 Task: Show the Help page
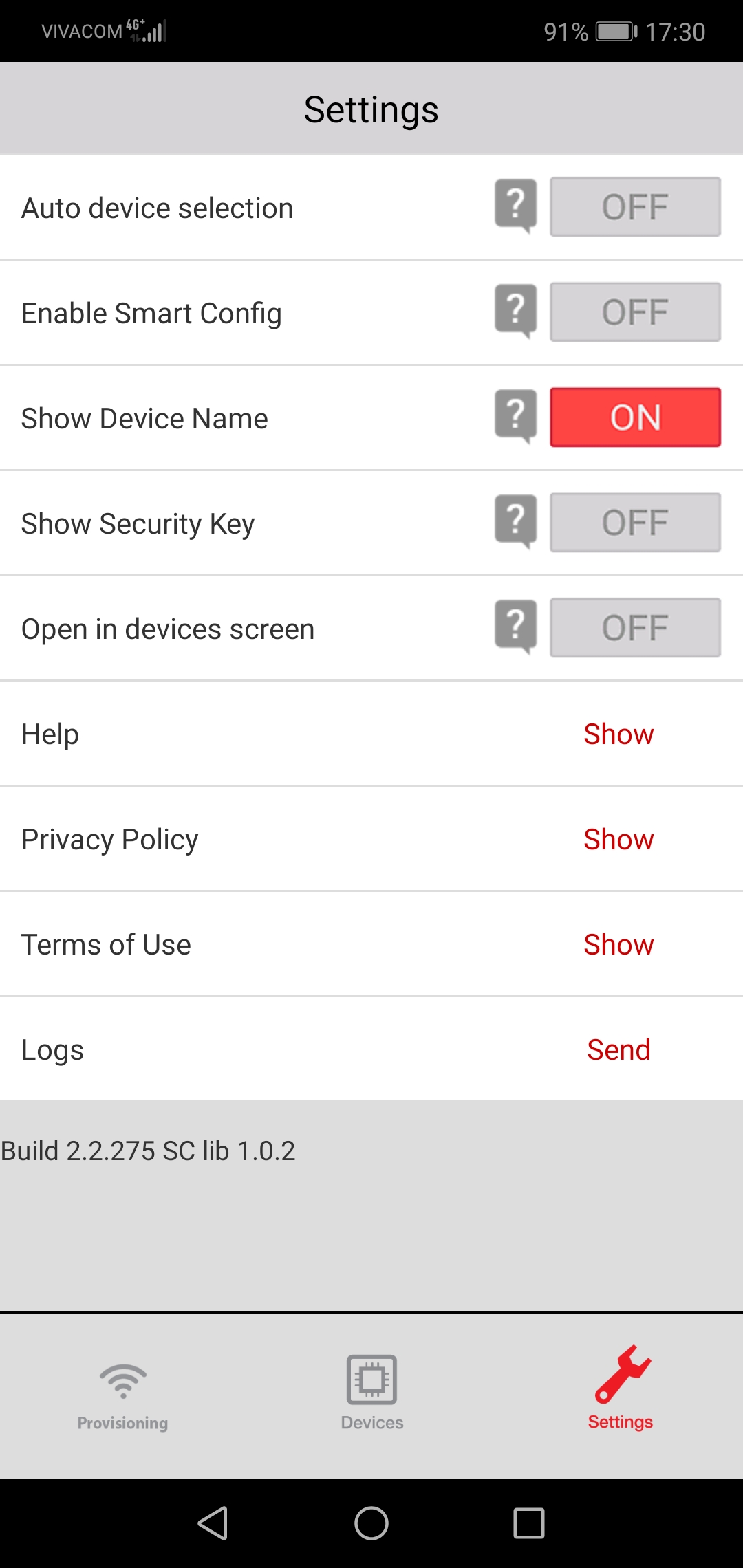coord(618,734)
